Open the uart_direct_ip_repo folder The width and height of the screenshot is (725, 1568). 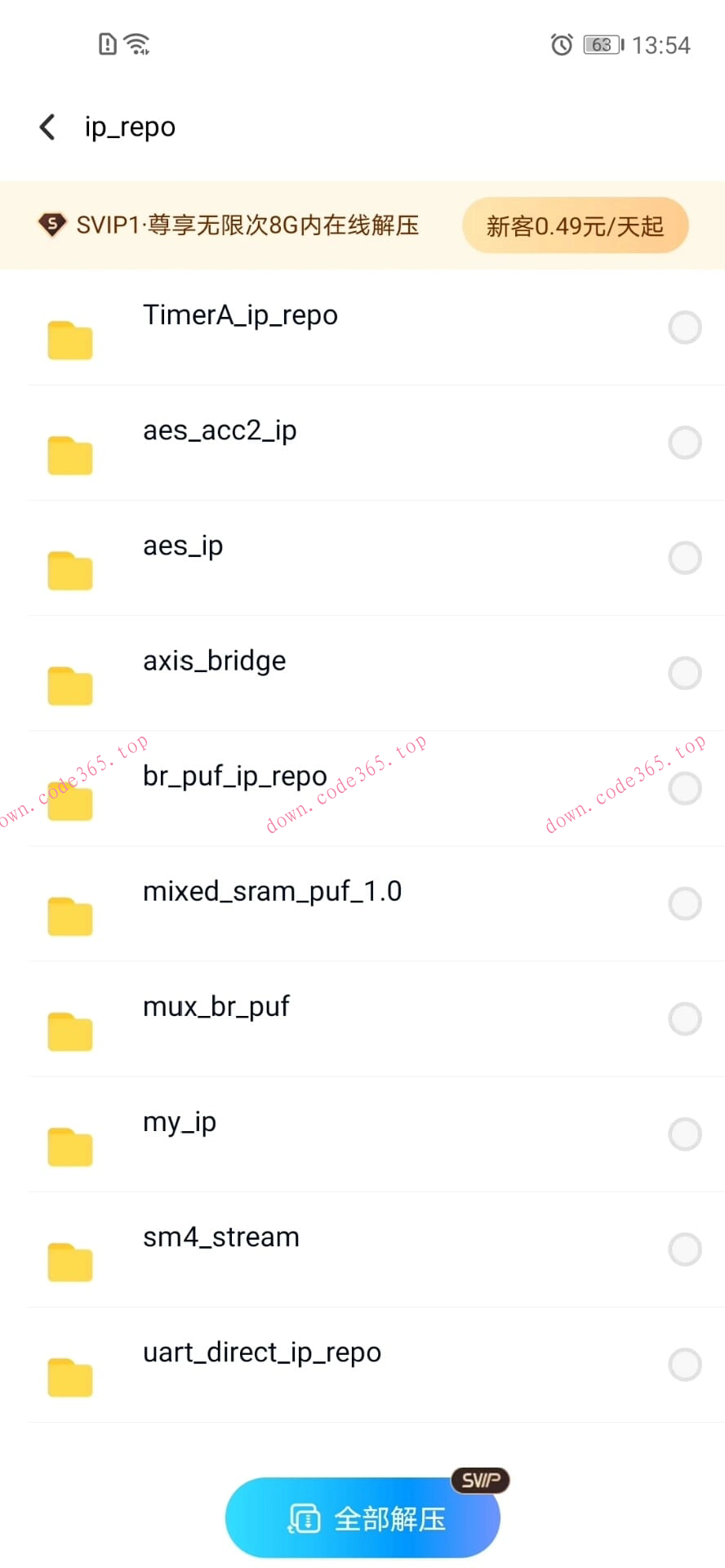click(261, 1353)
